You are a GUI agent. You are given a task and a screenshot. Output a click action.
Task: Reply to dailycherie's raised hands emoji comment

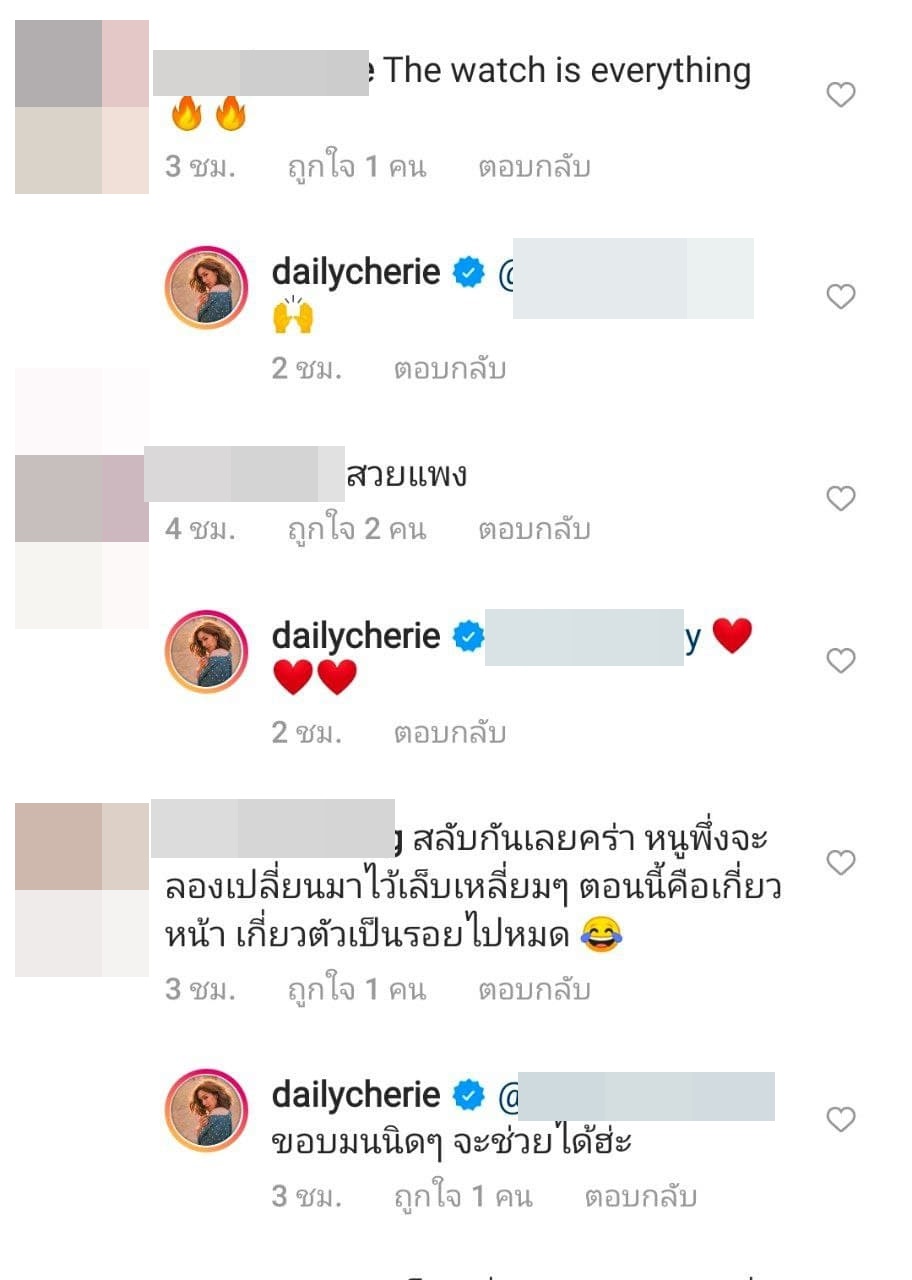click(x=449, y=370)
